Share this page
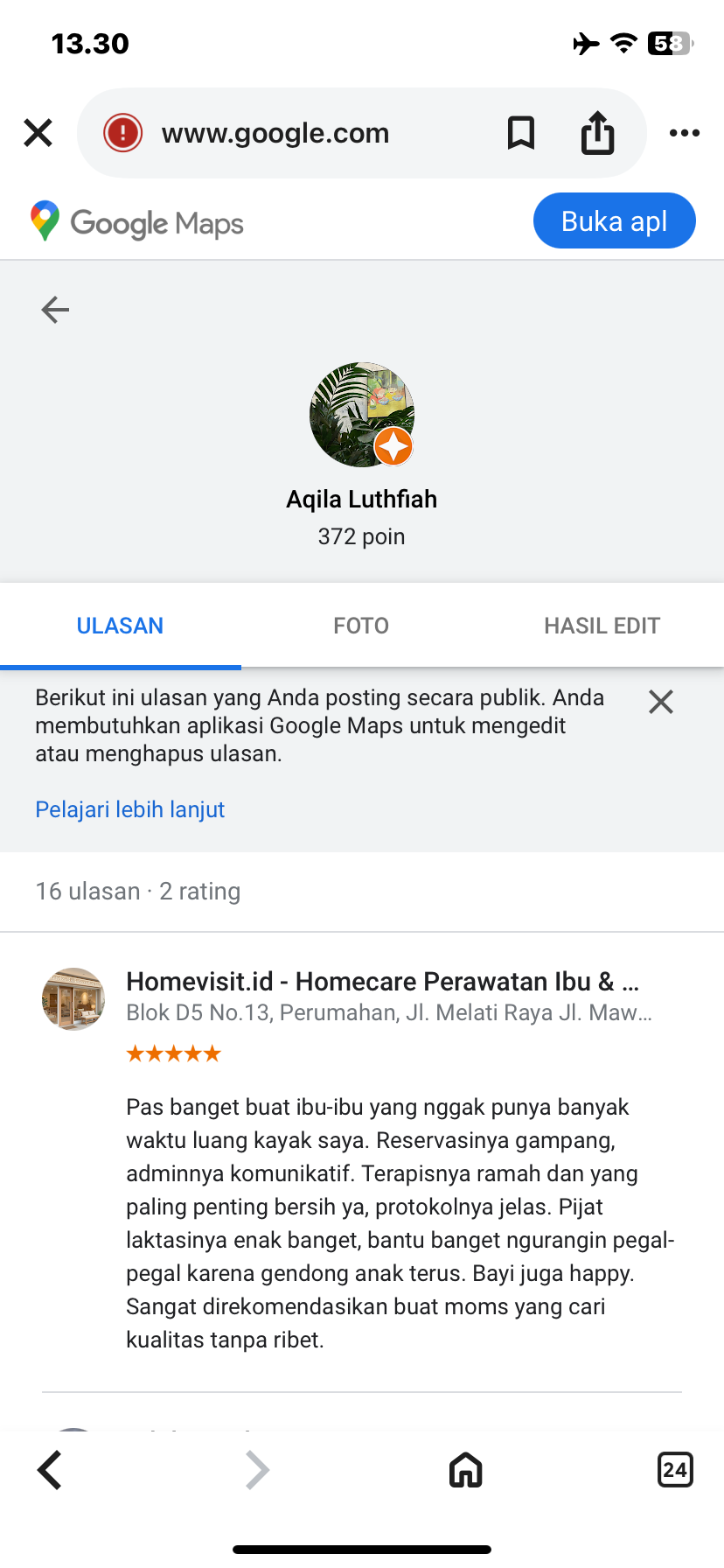 pos(598,133)
